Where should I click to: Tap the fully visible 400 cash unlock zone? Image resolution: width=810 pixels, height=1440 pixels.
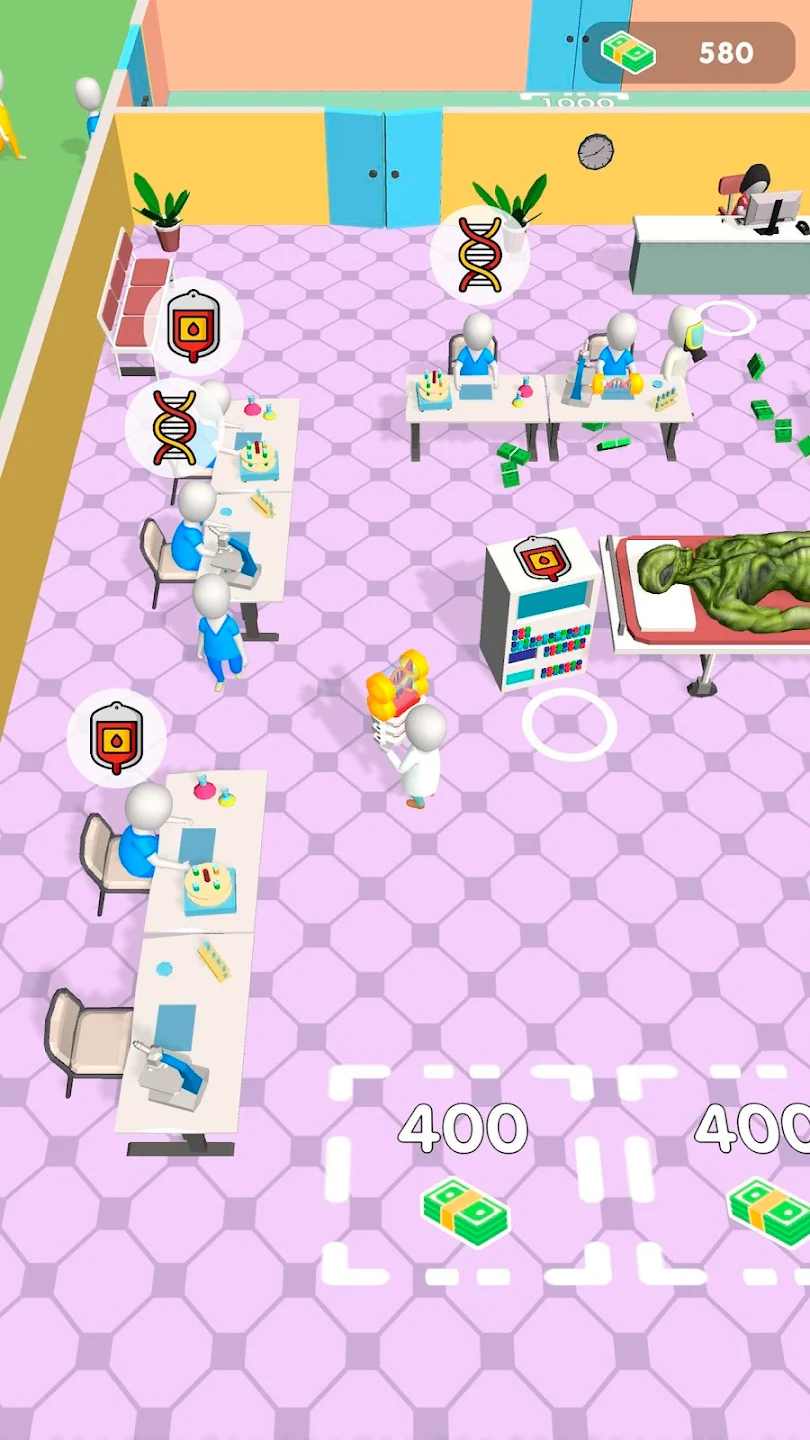click(465, 1175)
